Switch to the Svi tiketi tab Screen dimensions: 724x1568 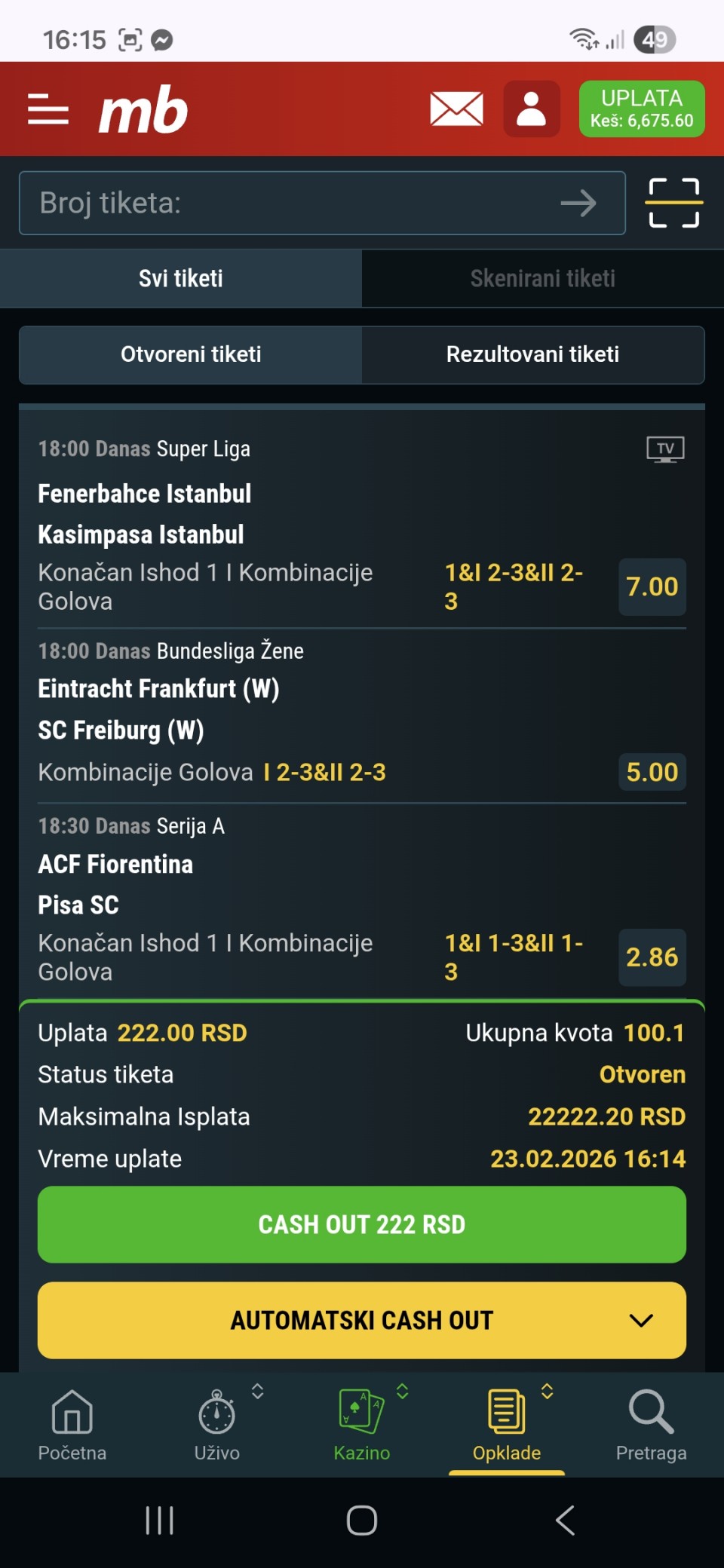click(181, 278)
